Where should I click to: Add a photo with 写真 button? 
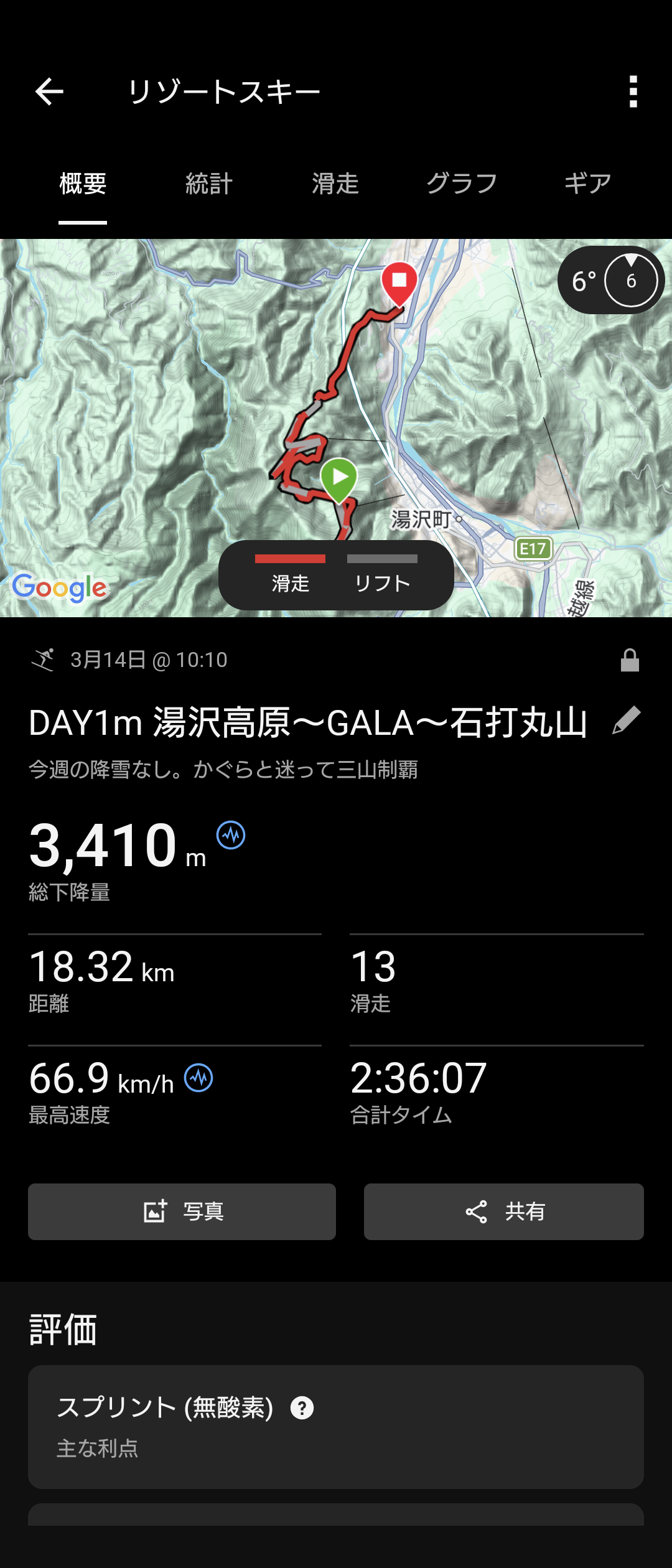182,1211
